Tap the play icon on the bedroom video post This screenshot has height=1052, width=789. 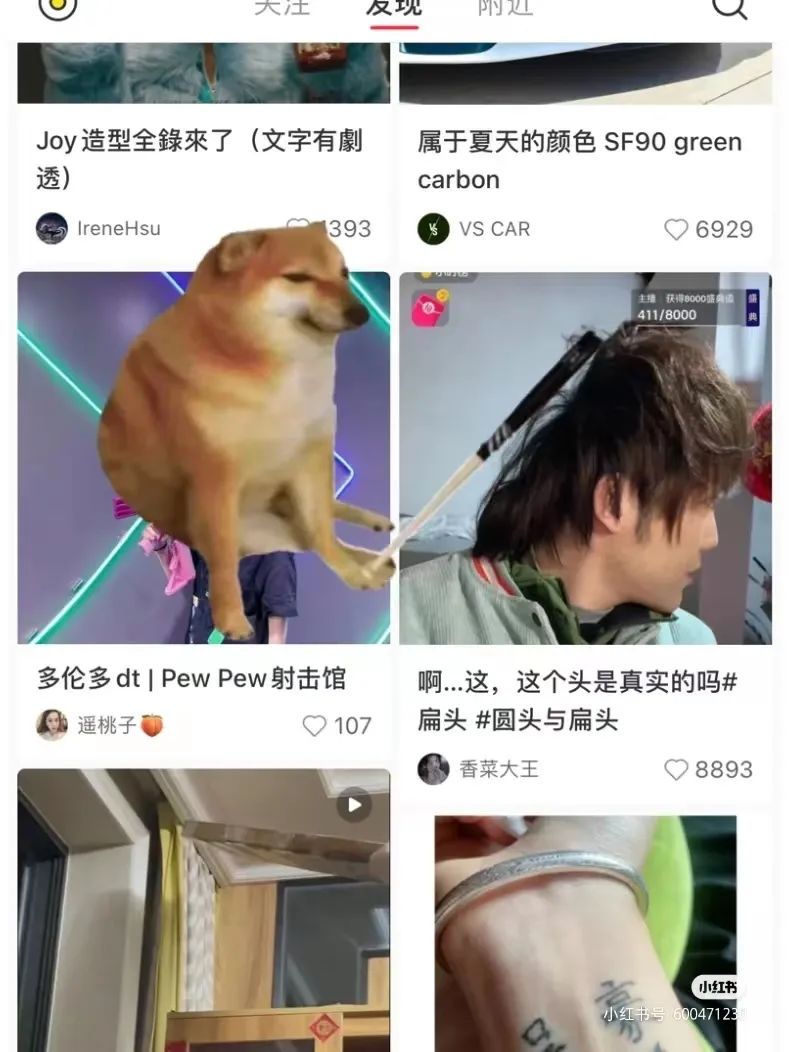(355, 805)
